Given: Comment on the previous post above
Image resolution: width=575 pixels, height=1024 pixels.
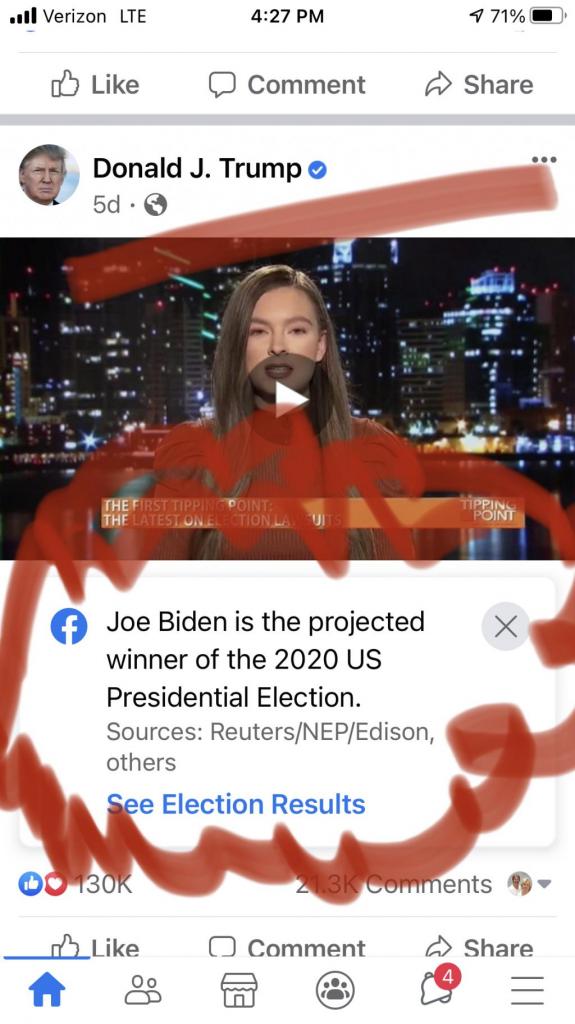Looking at the screenshot, I should (x=287, y=85).
